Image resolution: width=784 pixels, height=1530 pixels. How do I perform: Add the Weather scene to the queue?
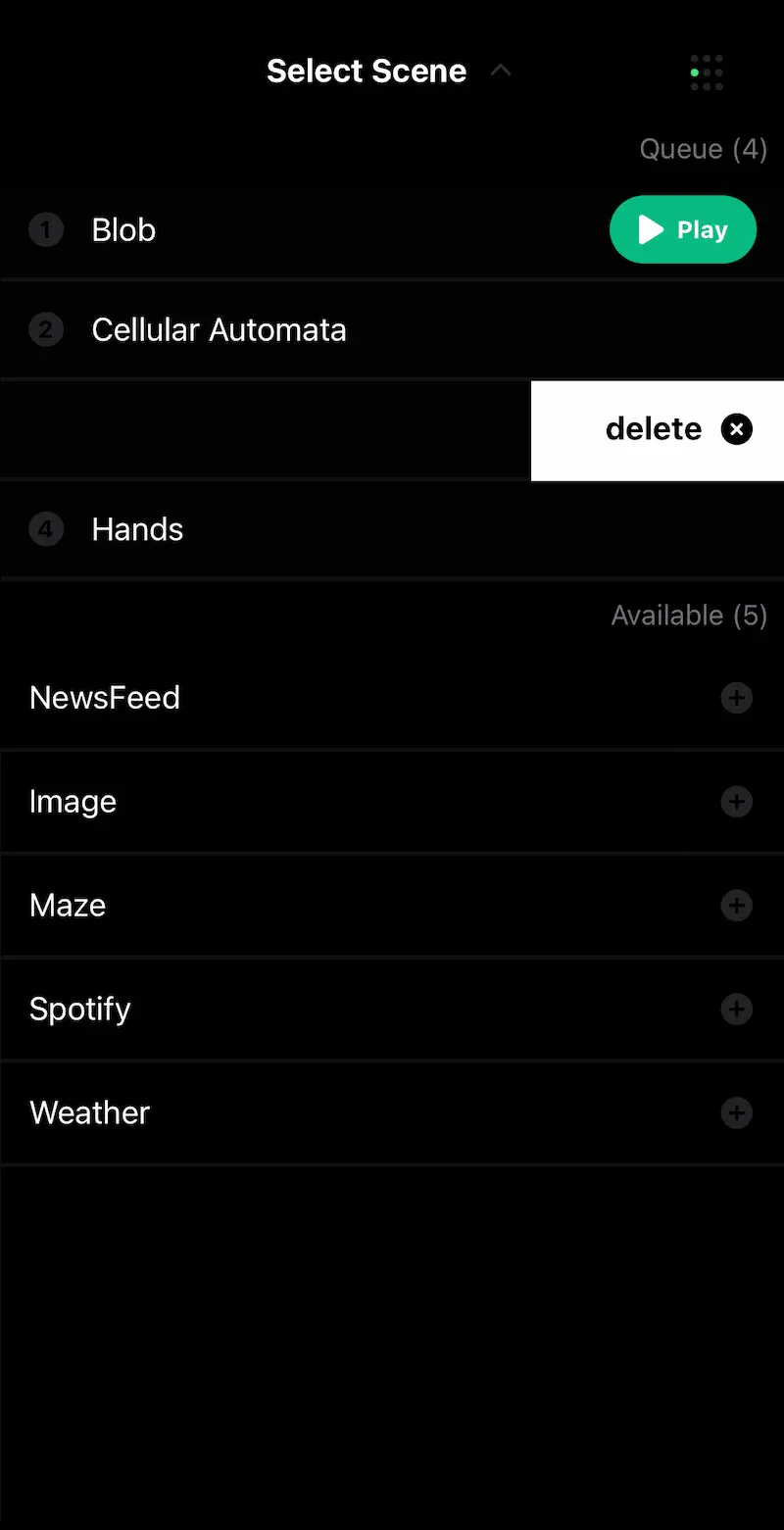[x=737, y=1113]
